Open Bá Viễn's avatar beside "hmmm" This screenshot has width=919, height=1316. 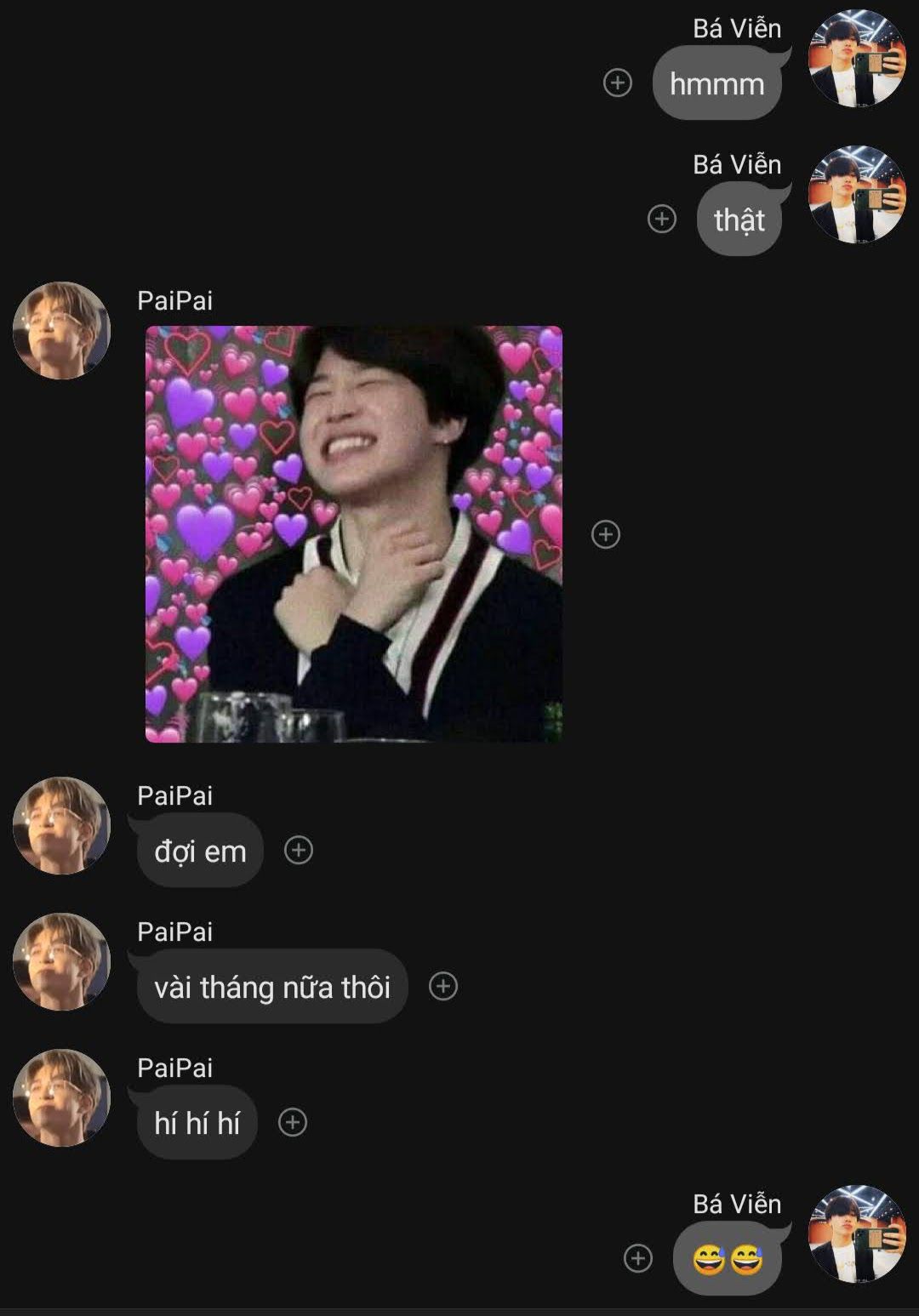[x=857, y=58]
